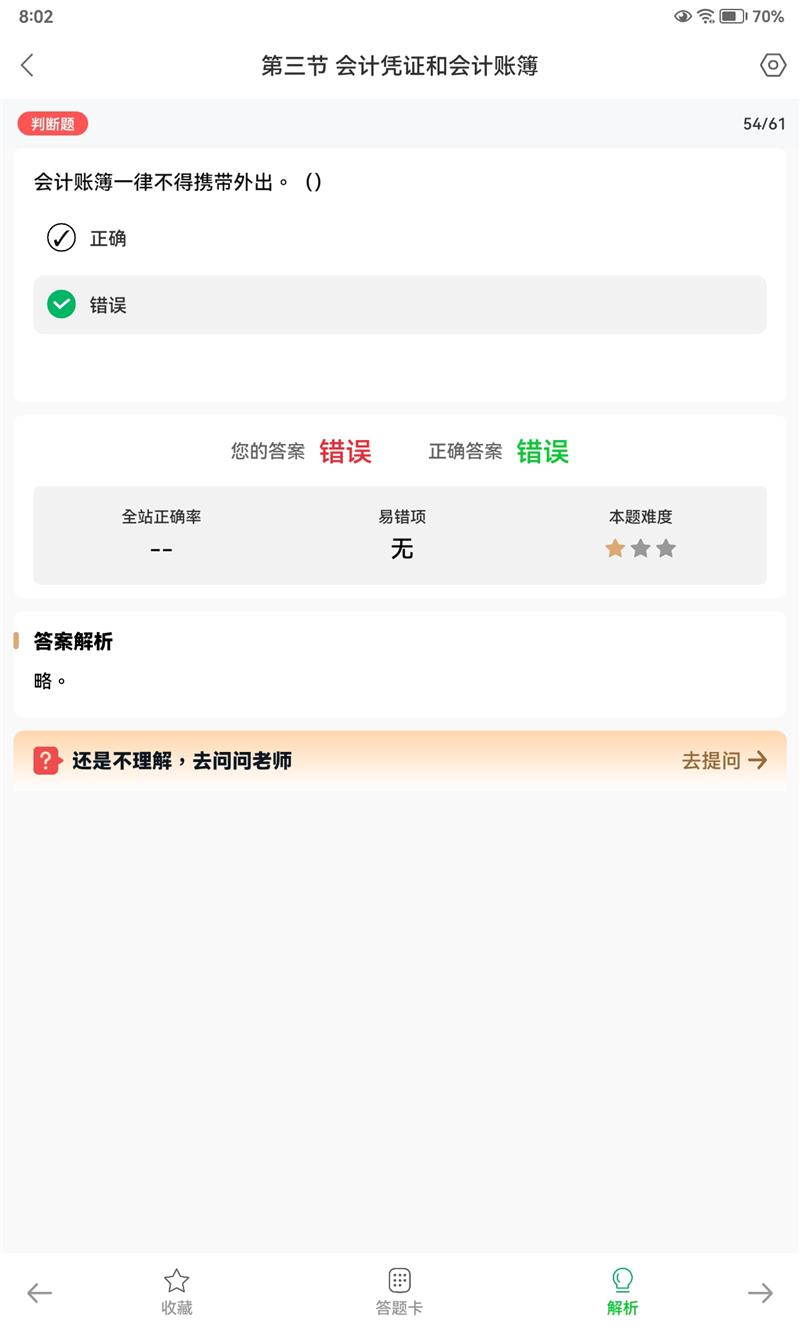Go to the next question
This screenshot has height=1333, width=800.
(x=760, y=1293)
